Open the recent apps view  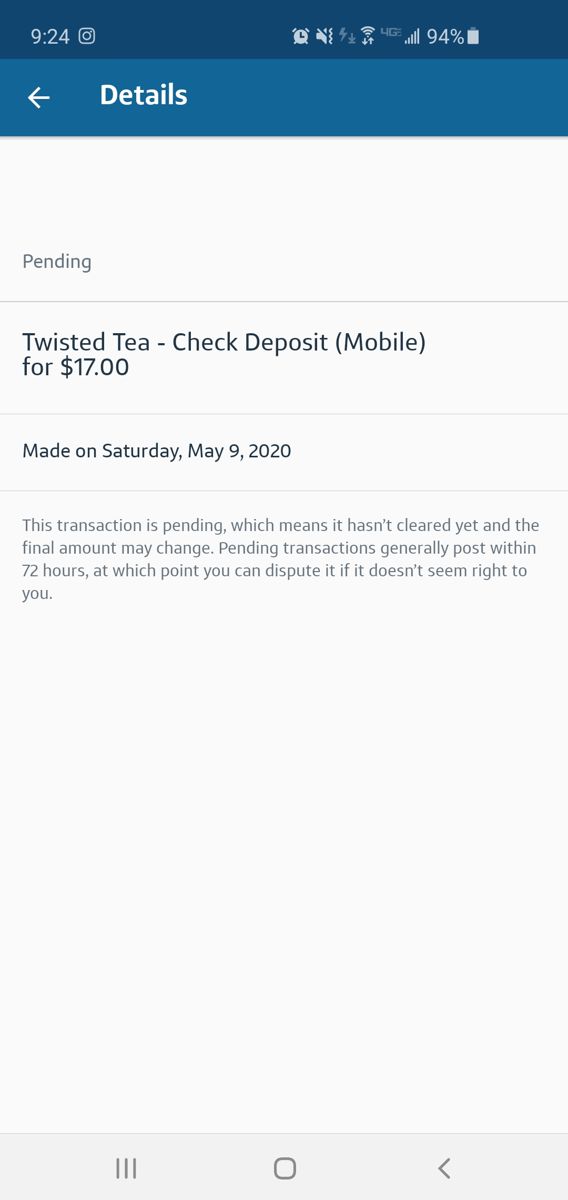click(x=126, y=1167)
